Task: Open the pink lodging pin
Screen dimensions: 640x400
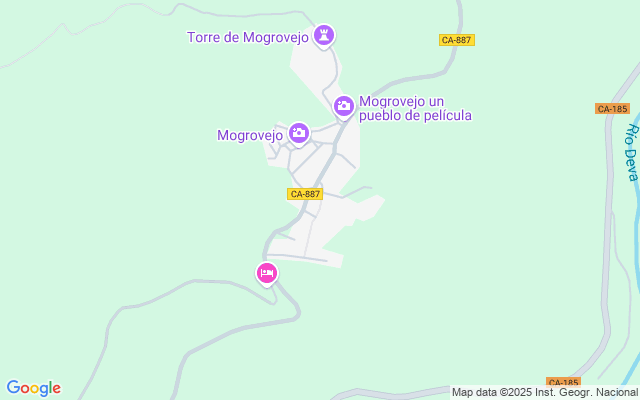Action: 267,272
